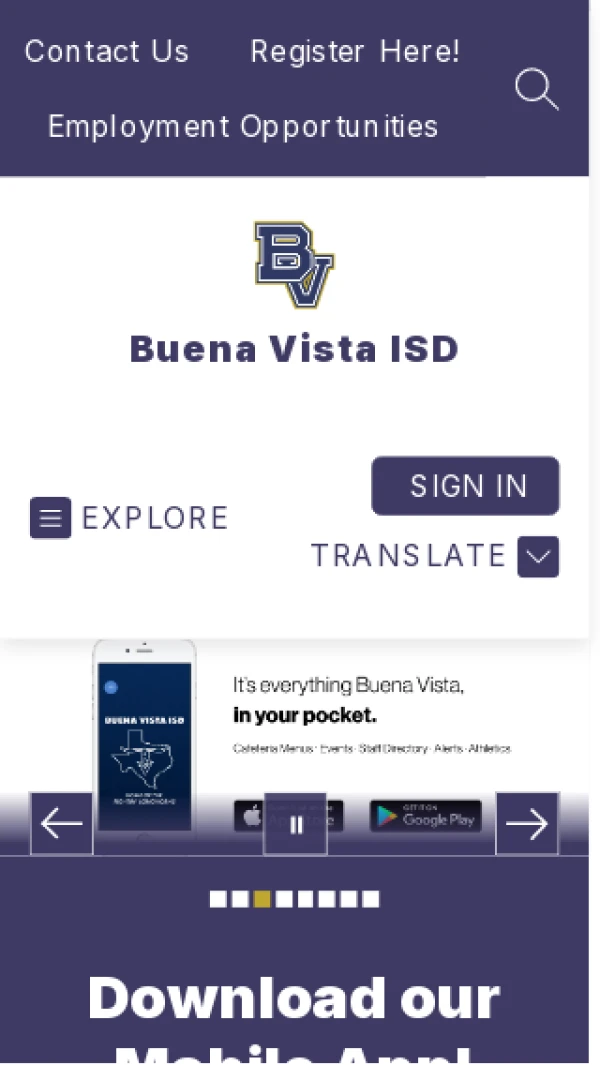Jump to the first slide indicator

pos(218,899)
